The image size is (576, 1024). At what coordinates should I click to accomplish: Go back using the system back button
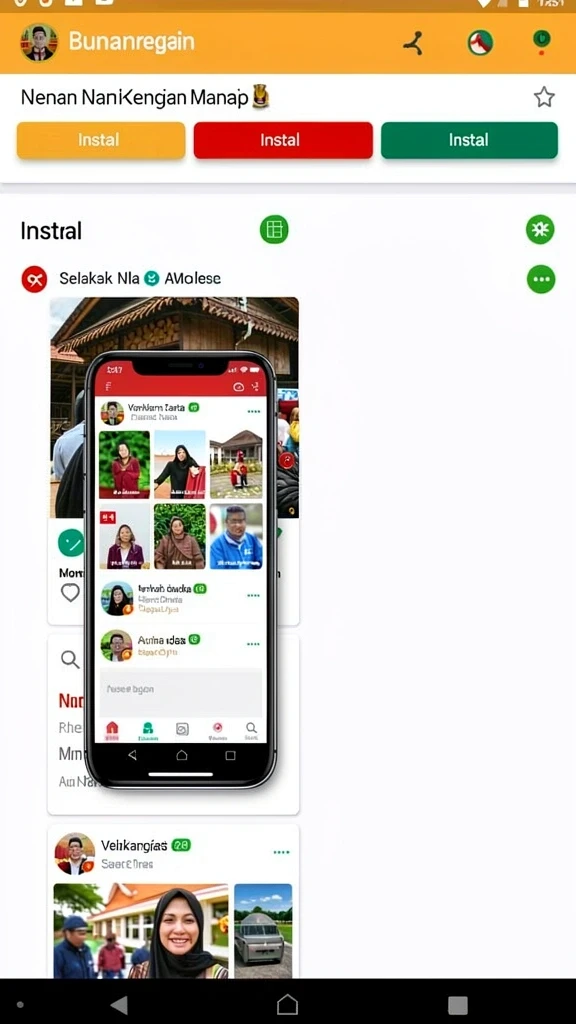[x=118, y=1004]
